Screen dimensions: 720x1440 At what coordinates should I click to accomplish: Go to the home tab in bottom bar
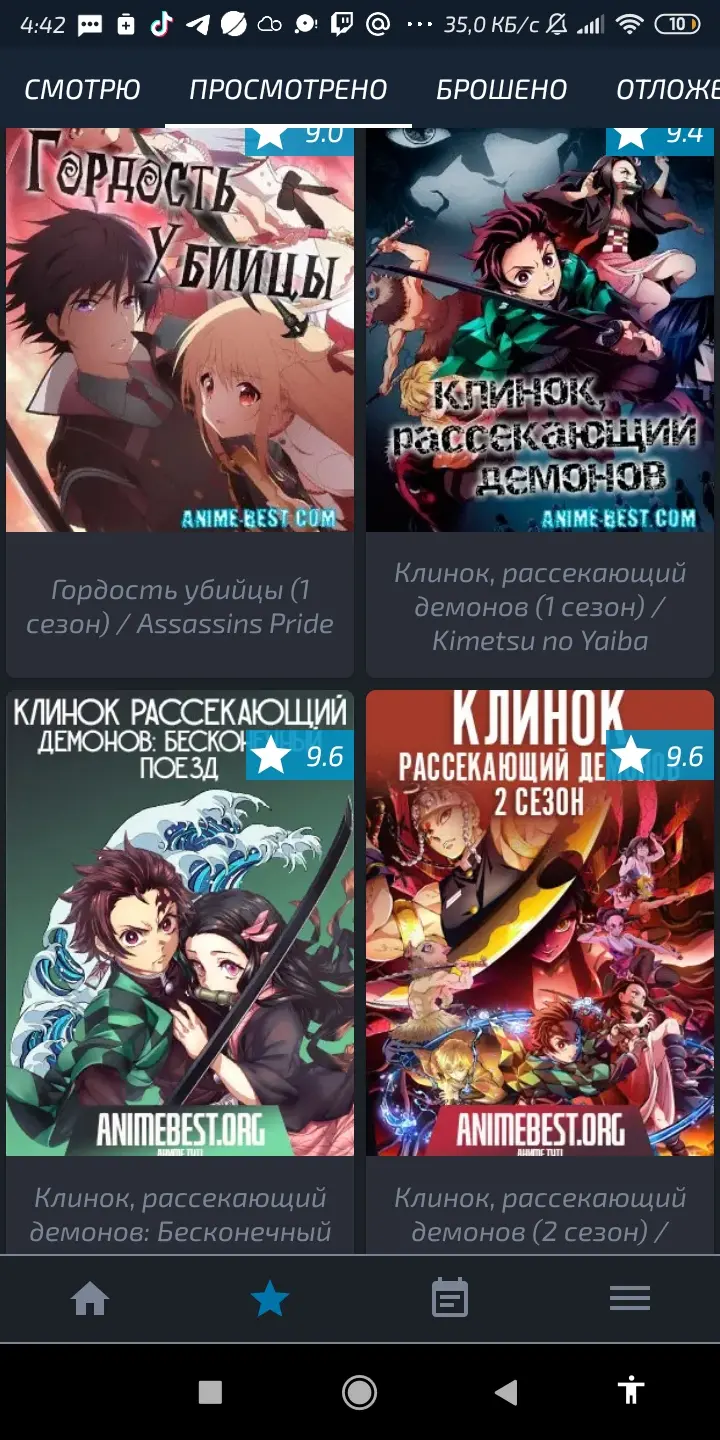[x=90, y=1299]
